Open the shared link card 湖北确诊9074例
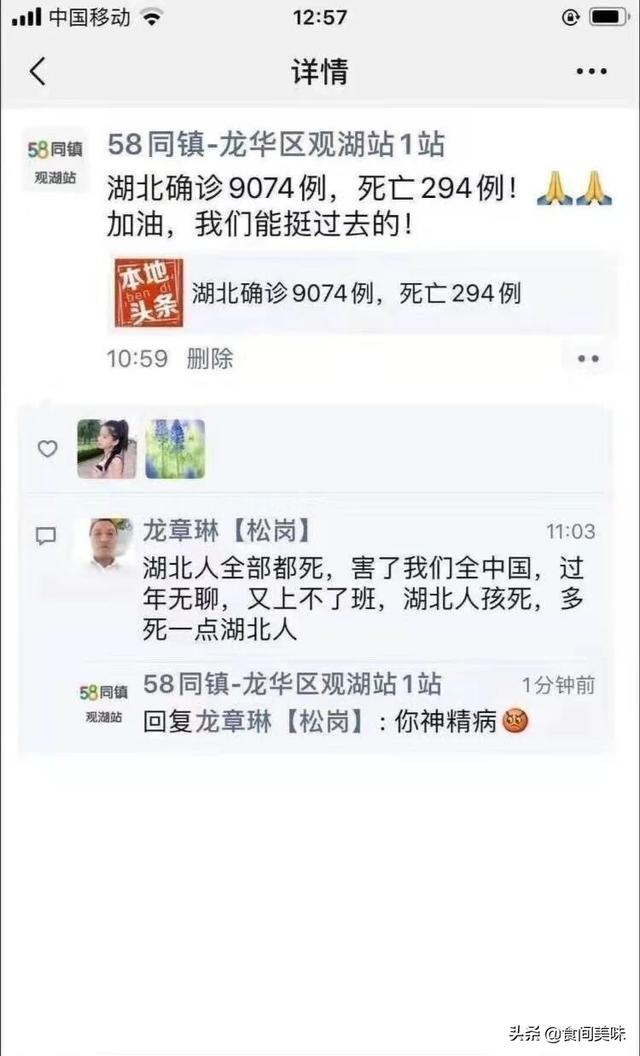This screenshot has height=1056, width=640. 360,293
